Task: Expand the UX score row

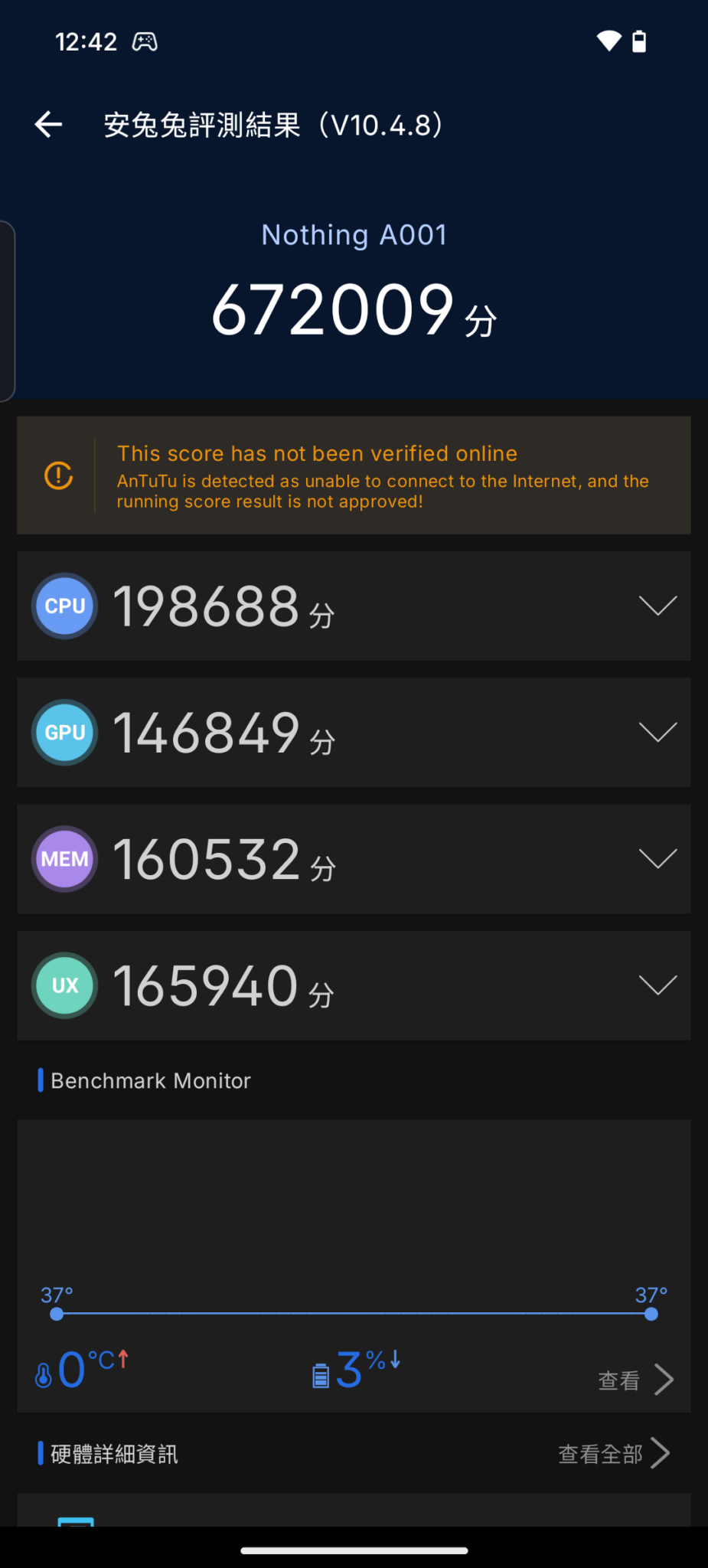Action: pyautogui.click(x=657, y=985)
